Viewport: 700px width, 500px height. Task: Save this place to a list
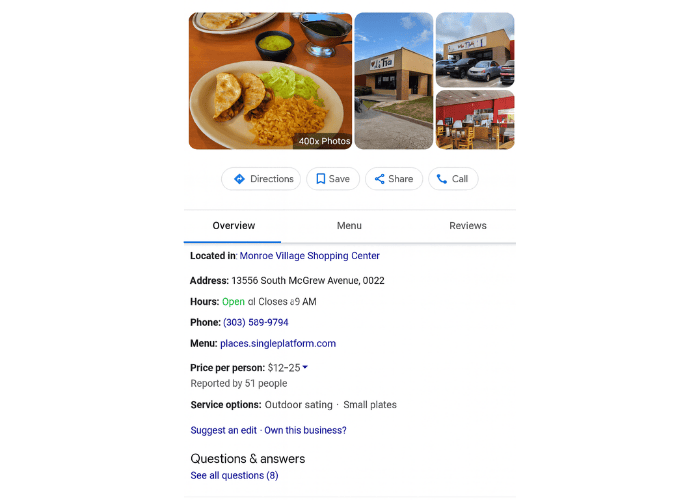(x=333, y=179)
